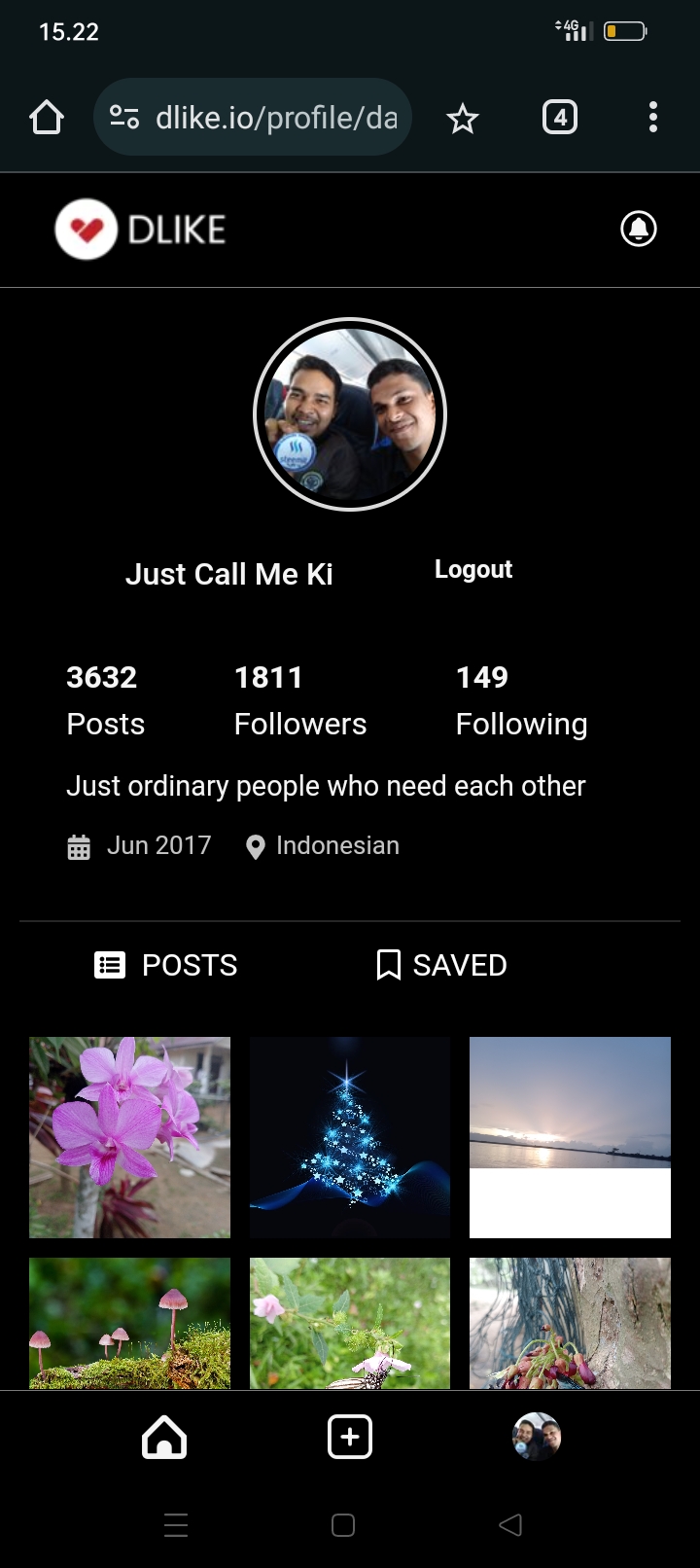Image resolution: width=700 pixels, height=1568 pixels.
Task: Select the Posts tab
Action: pyautogui.click(x=166, y=965)
